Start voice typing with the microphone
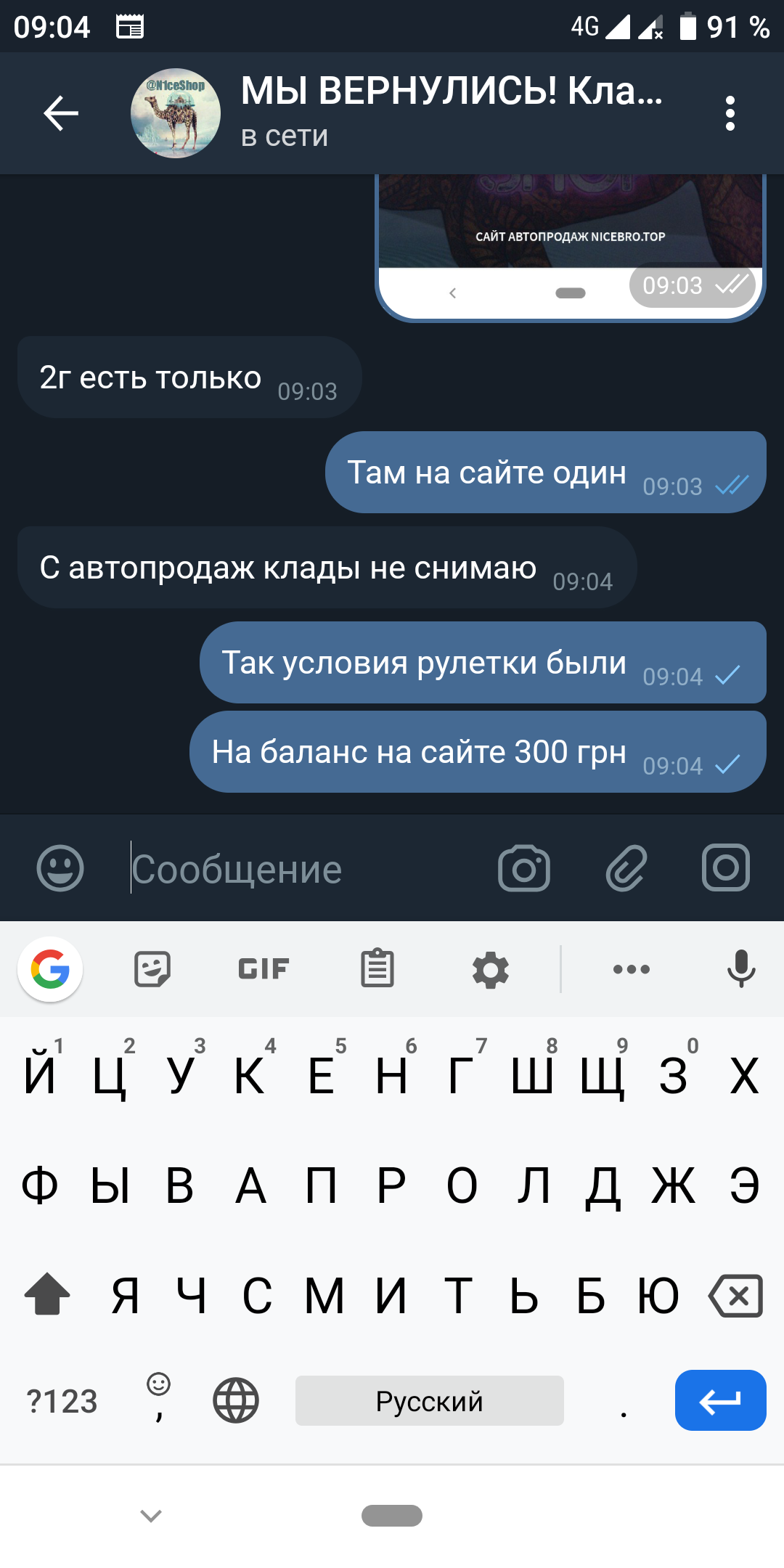The width and height of the screenshot is (784, 1568). coord(741,969)
